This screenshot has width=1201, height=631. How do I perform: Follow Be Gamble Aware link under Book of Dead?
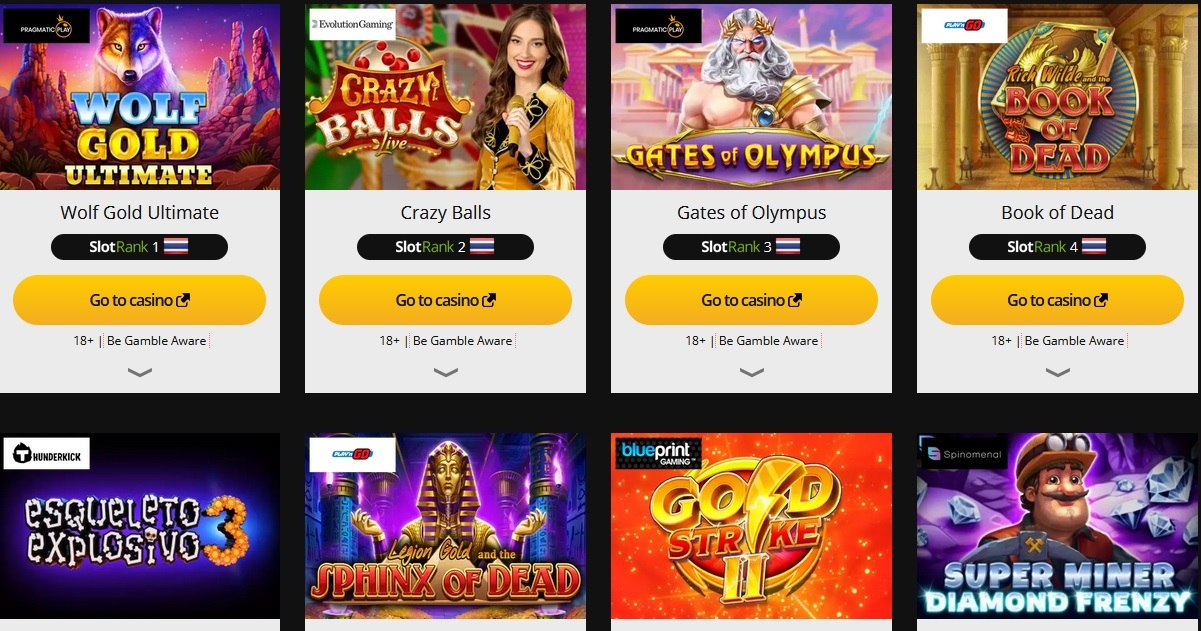point(1074,341)
